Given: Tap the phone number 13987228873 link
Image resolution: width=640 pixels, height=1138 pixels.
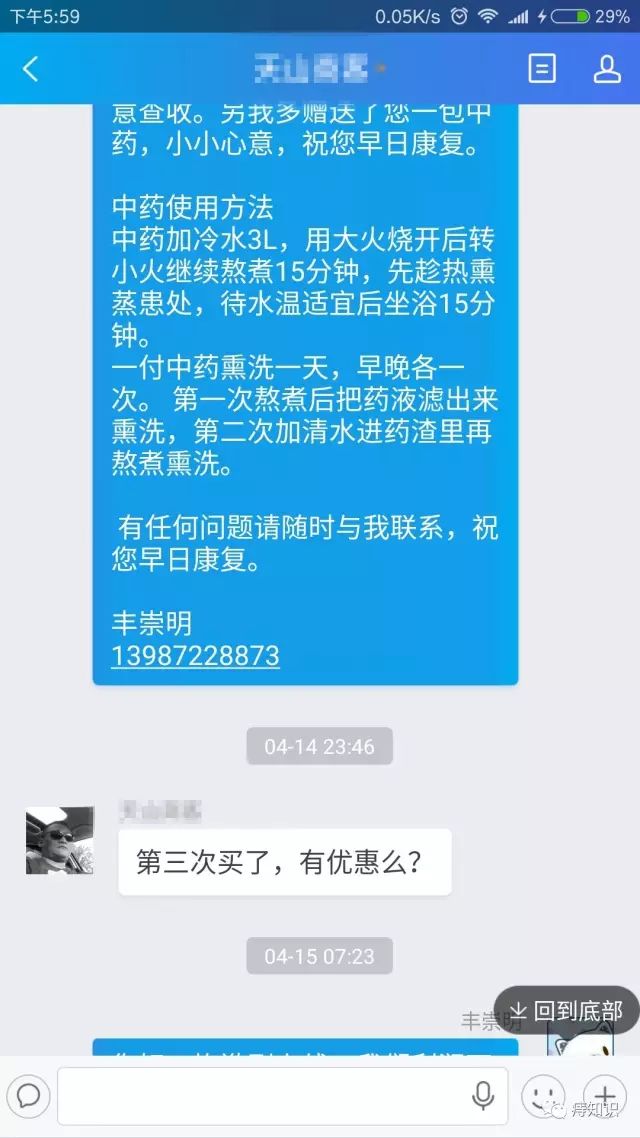Looking at the screenshot, I should click(x=196, y=656).
